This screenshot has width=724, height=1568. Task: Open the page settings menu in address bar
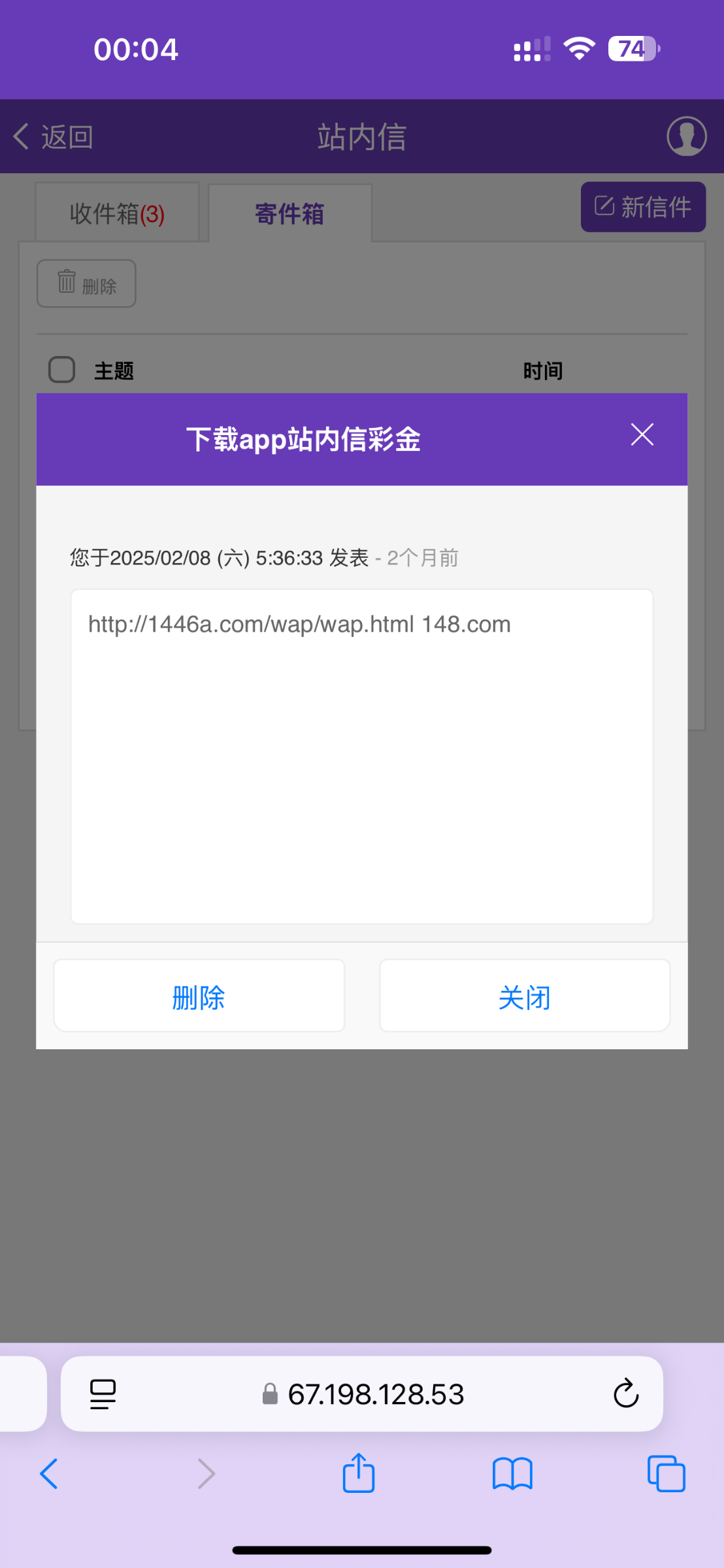pyautogui.click(x=103, y=1394)
